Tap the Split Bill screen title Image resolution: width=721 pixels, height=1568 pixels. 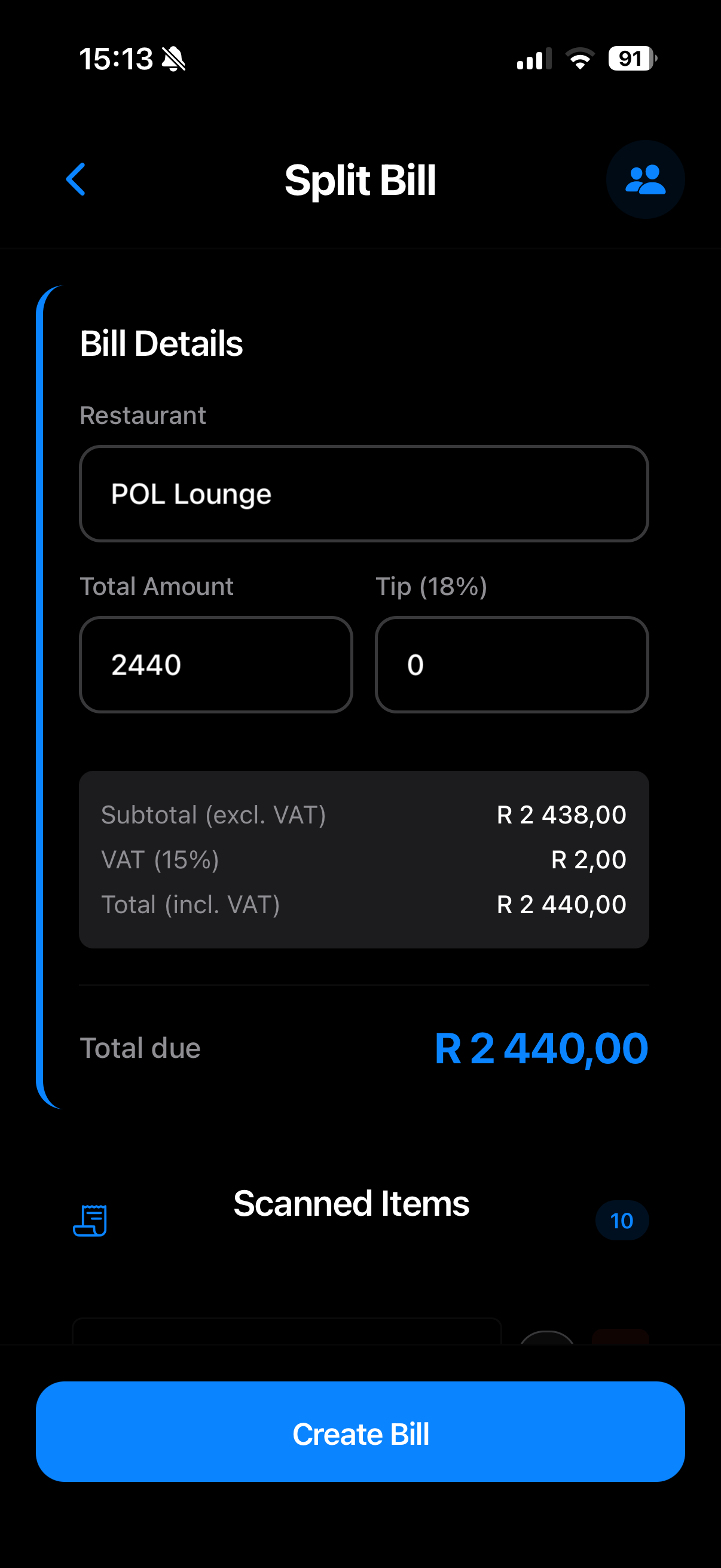360,179
